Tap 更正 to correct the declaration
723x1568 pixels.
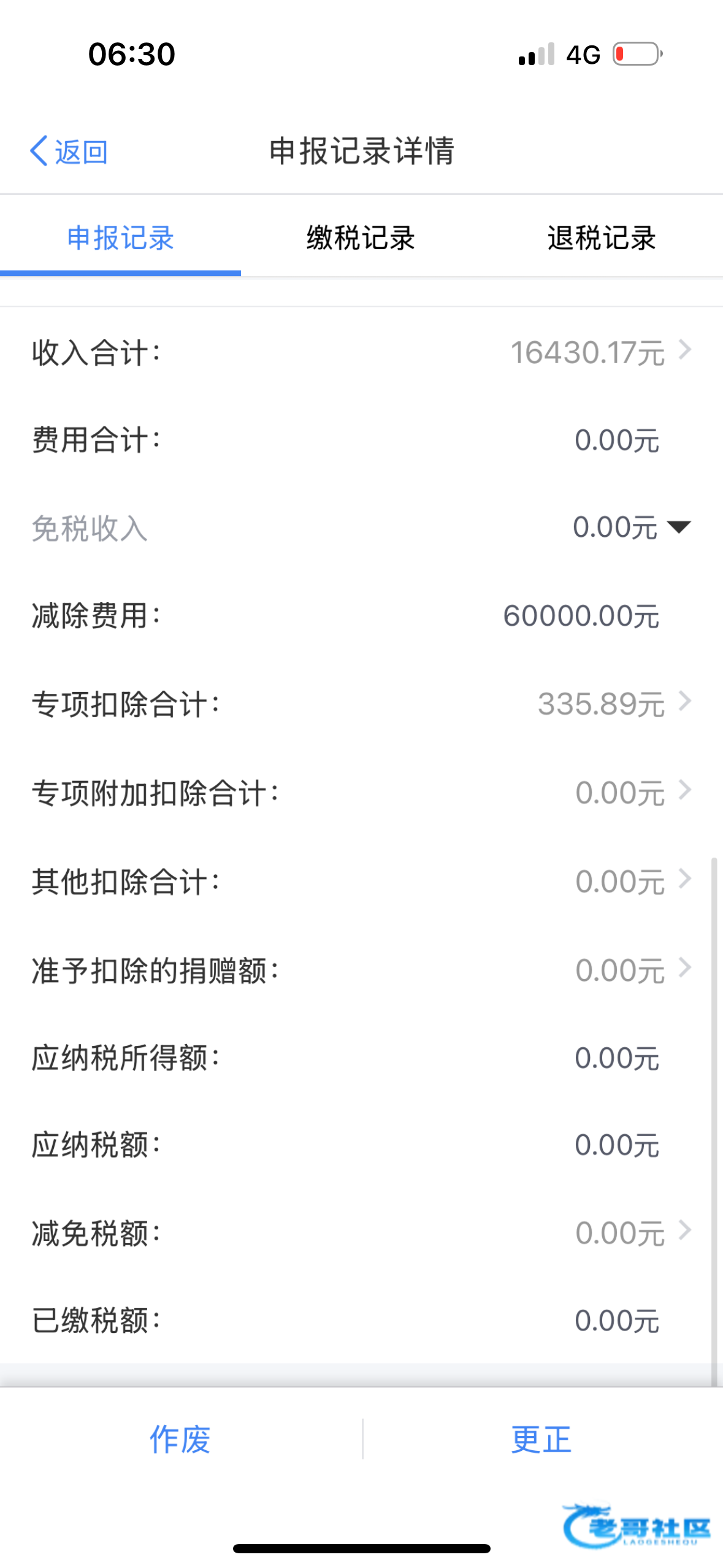click(541, 1439)
